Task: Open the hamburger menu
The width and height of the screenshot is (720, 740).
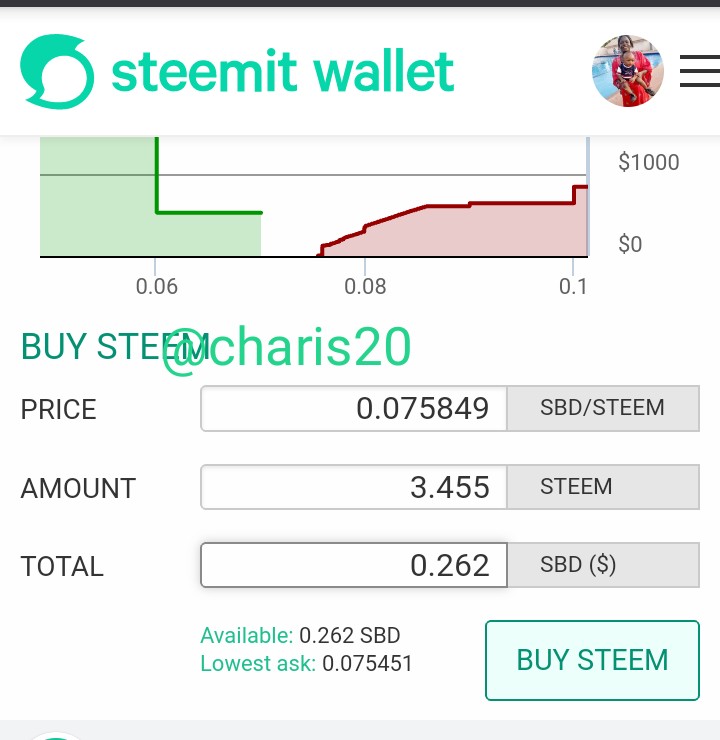Action: pyautogui.click(x=699, y=71)
